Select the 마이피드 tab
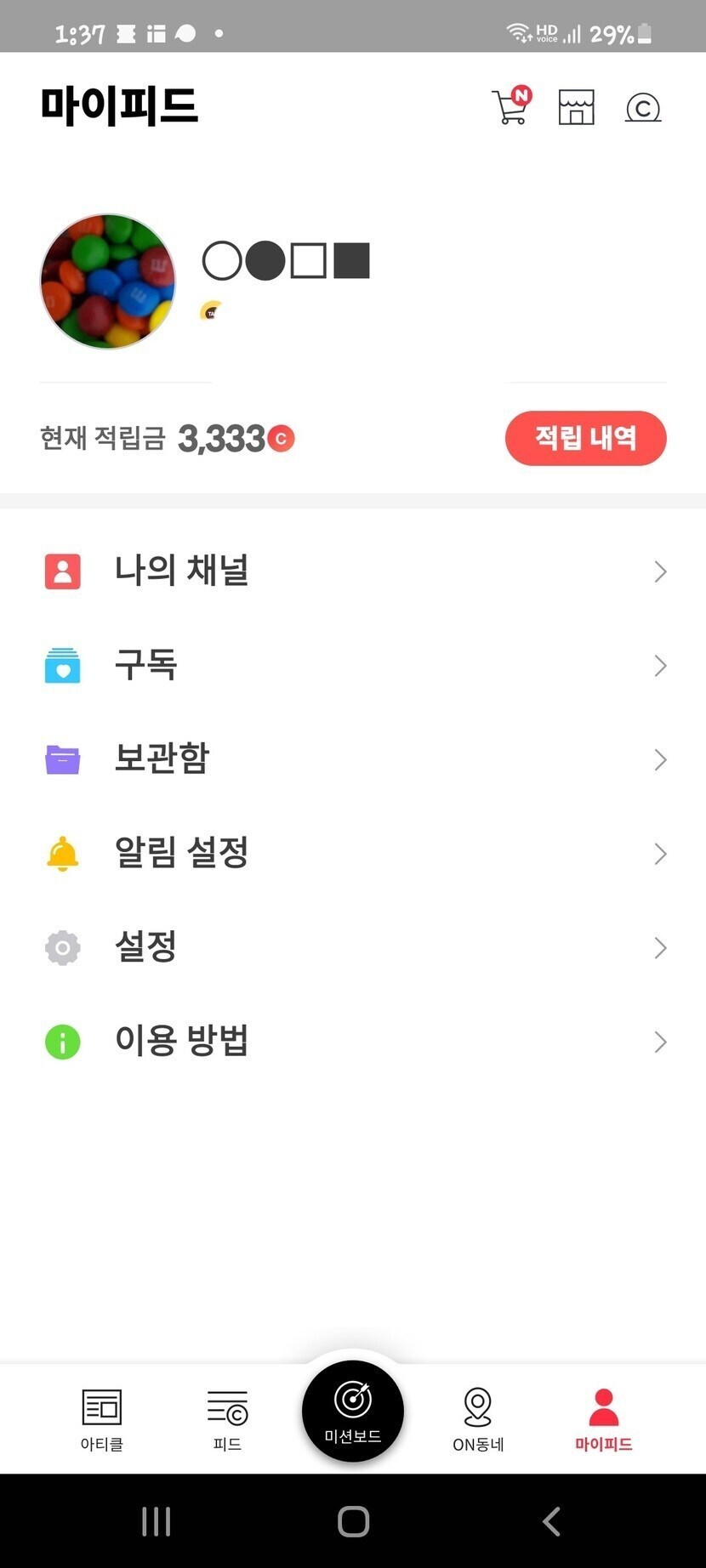The width and height of the screenshot is (706, 1568). [x=604, y=1419]
